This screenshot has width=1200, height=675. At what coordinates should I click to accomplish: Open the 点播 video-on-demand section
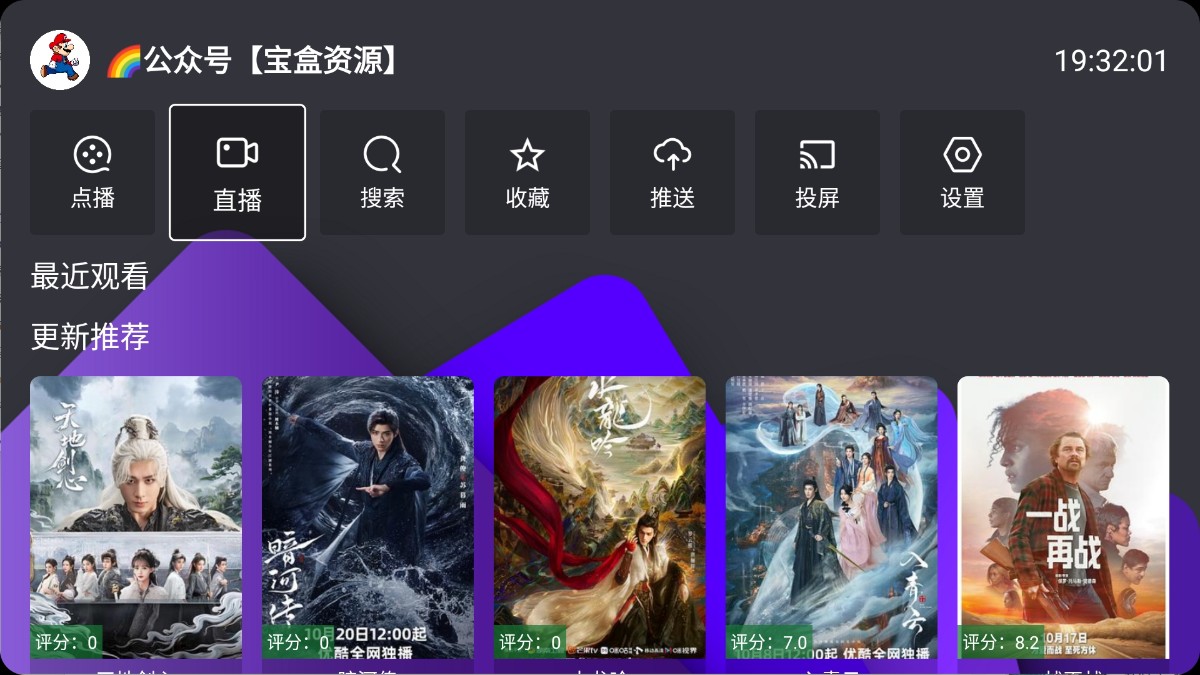(x=92, y=173)
